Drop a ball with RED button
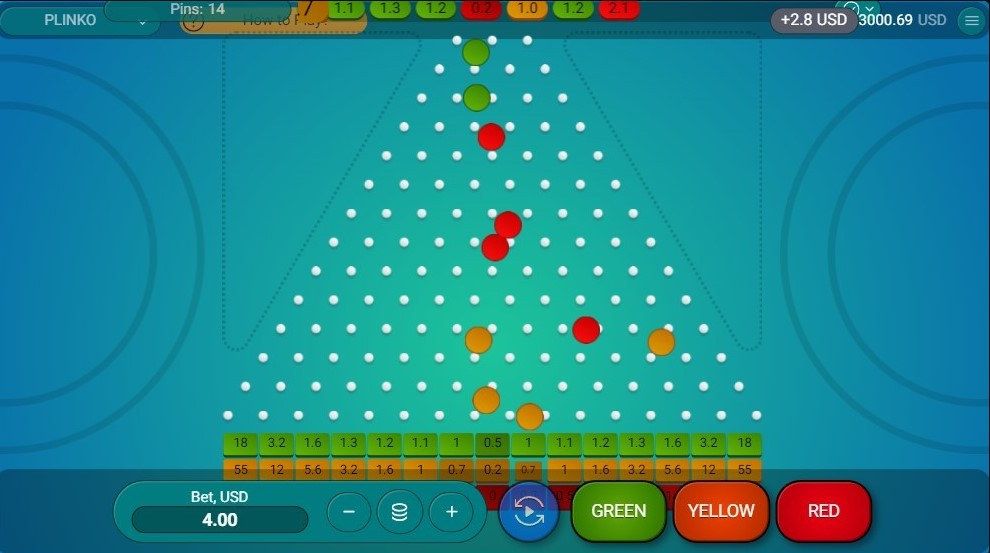This screenshot has height=553, width=990. [823, 511]
